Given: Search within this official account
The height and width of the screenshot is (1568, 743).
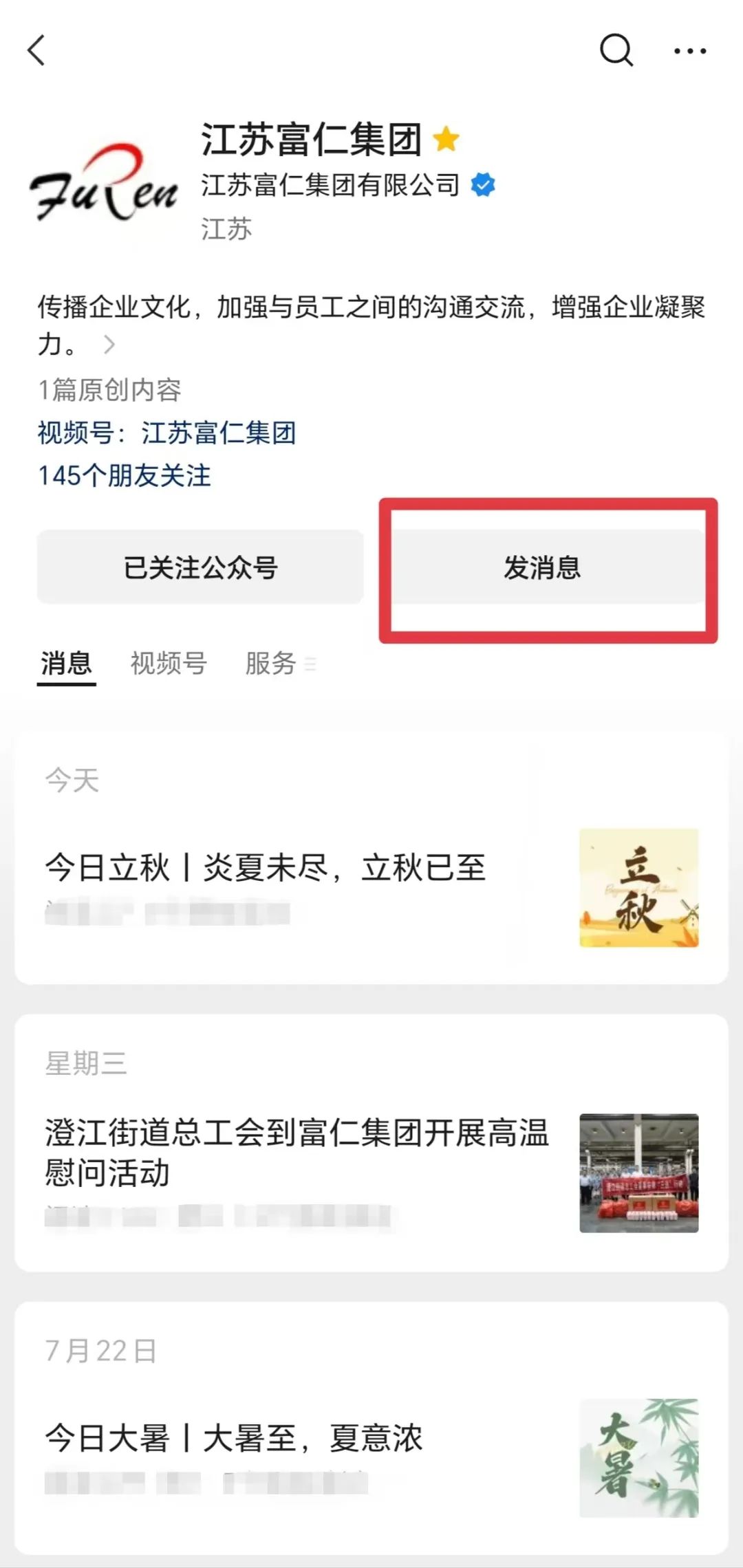Looking at the screenshot, I should coord(616,50).
